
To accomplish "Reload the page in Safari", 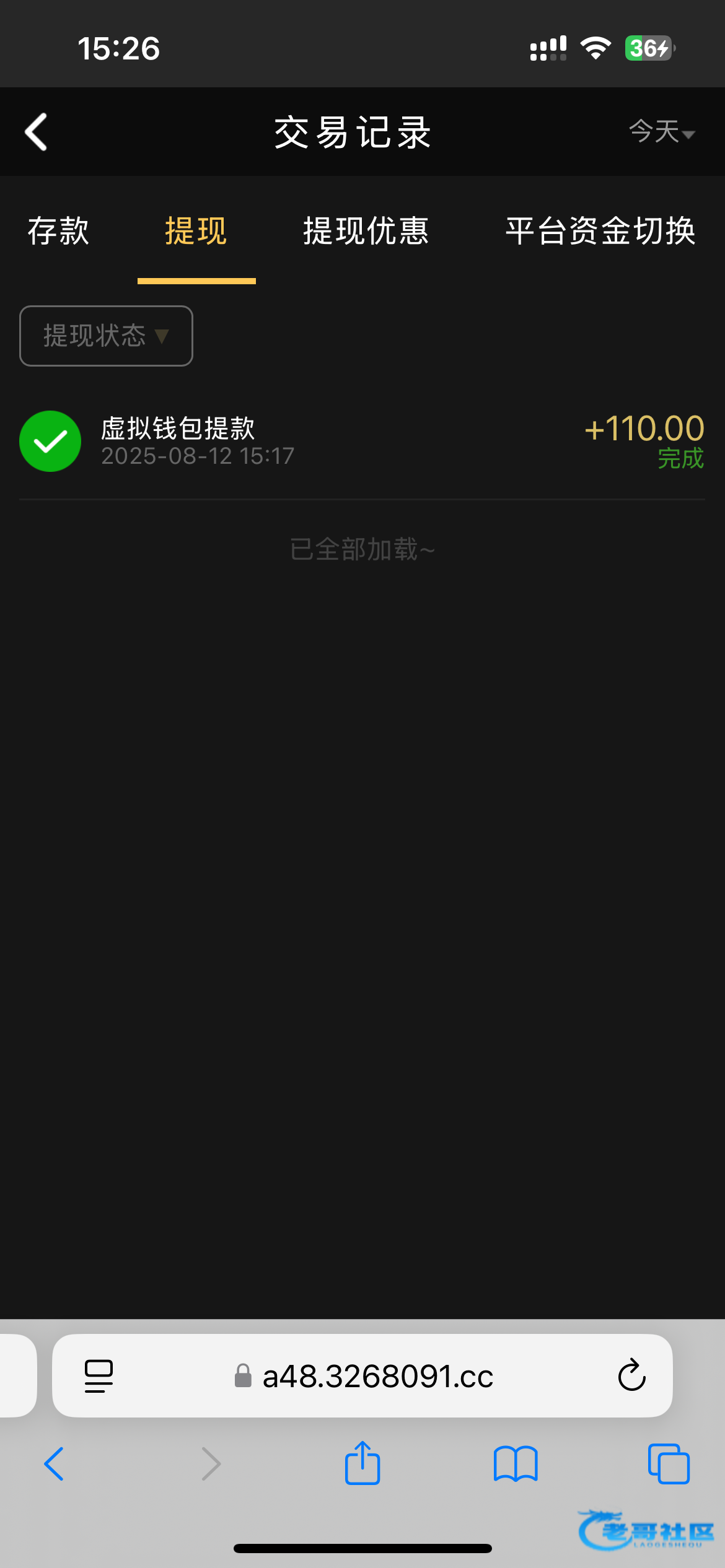I will coord(632,1375).
